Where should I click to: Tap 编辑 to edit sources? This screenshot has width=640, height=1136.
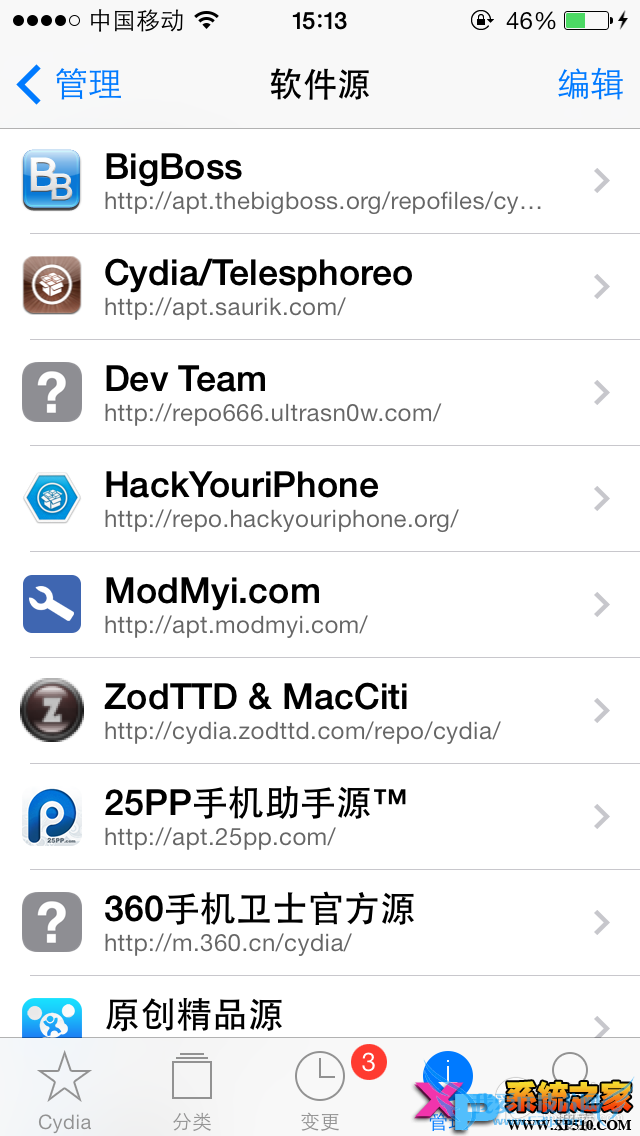click(x=590, y=85)
